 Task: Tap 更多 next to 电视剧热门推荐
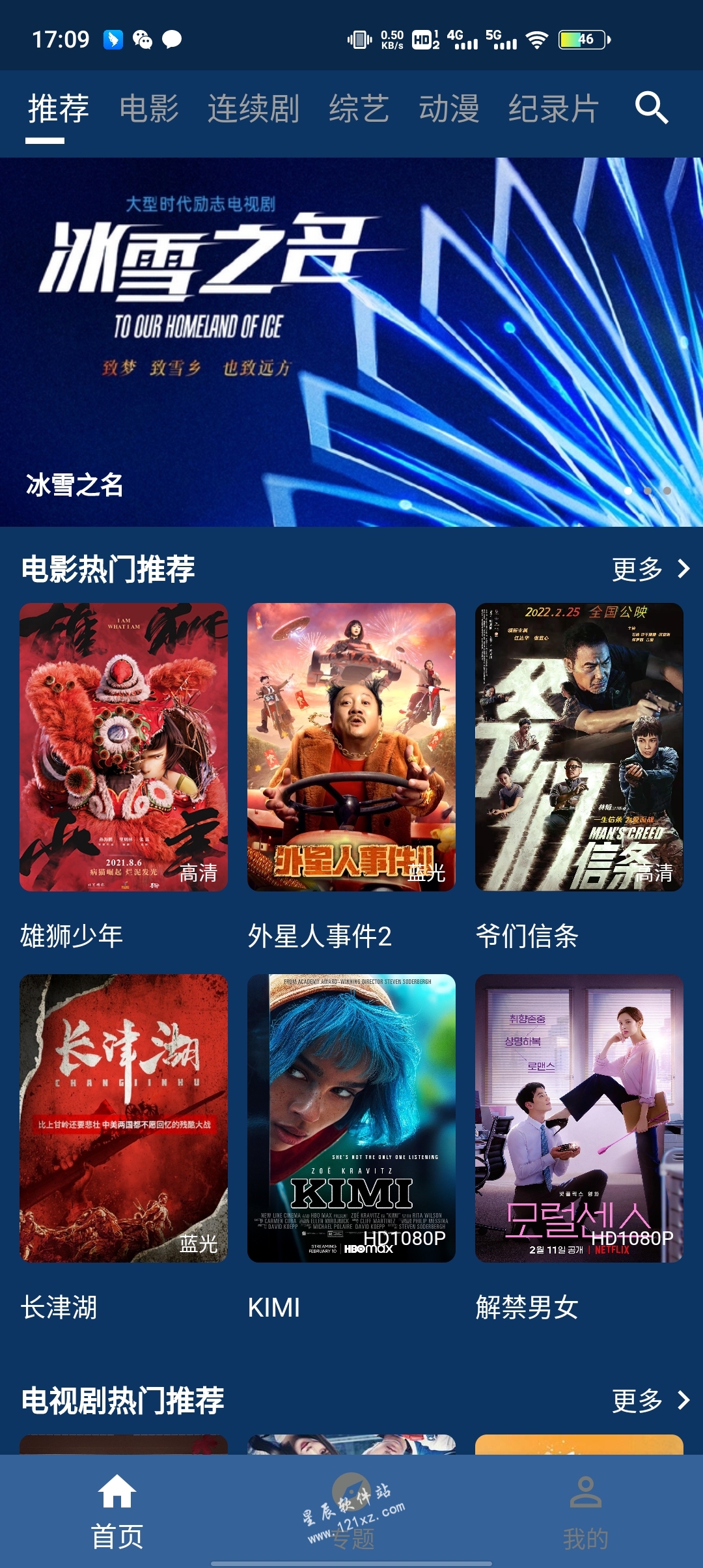[650, 1400]
